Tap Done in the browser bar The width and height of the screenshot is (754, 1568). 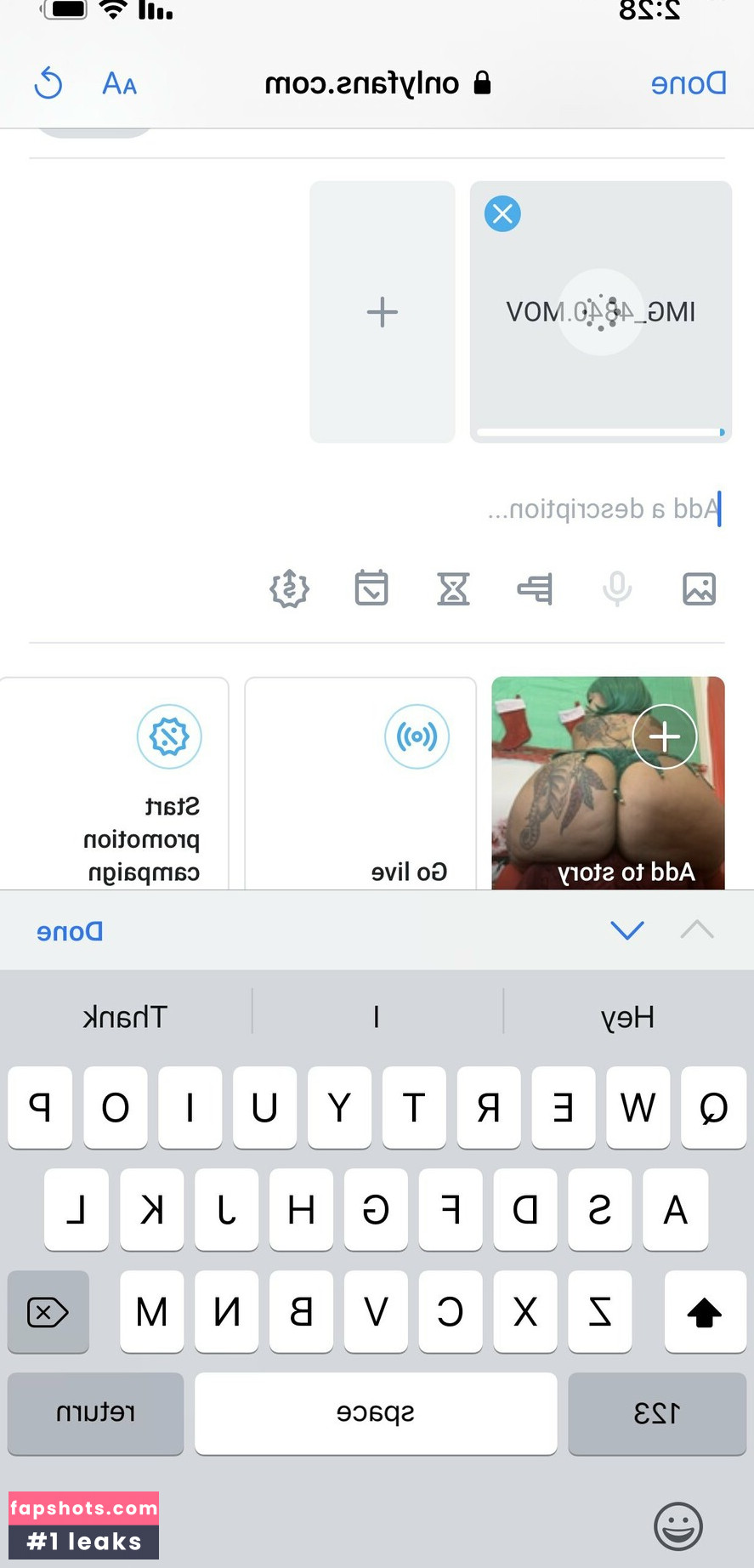688,83
